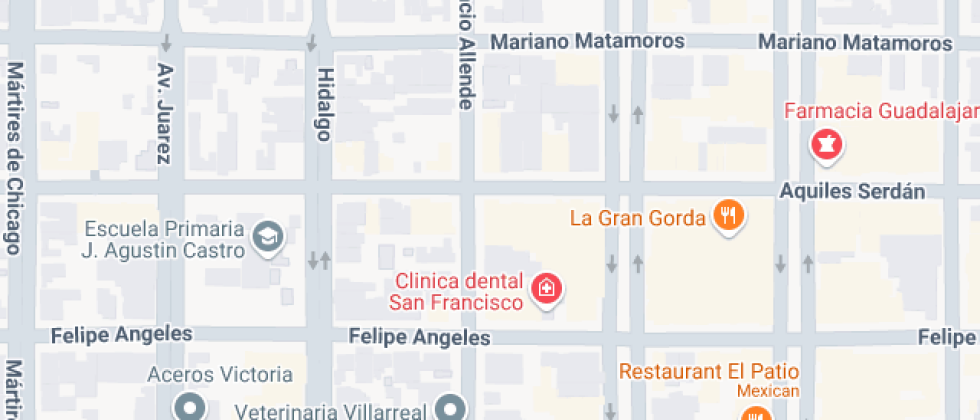The height and width of the screenshot is (420, 980).
Task: Open the Farmacia Guadalajara pharmacy marker
Action: point(826,145)
